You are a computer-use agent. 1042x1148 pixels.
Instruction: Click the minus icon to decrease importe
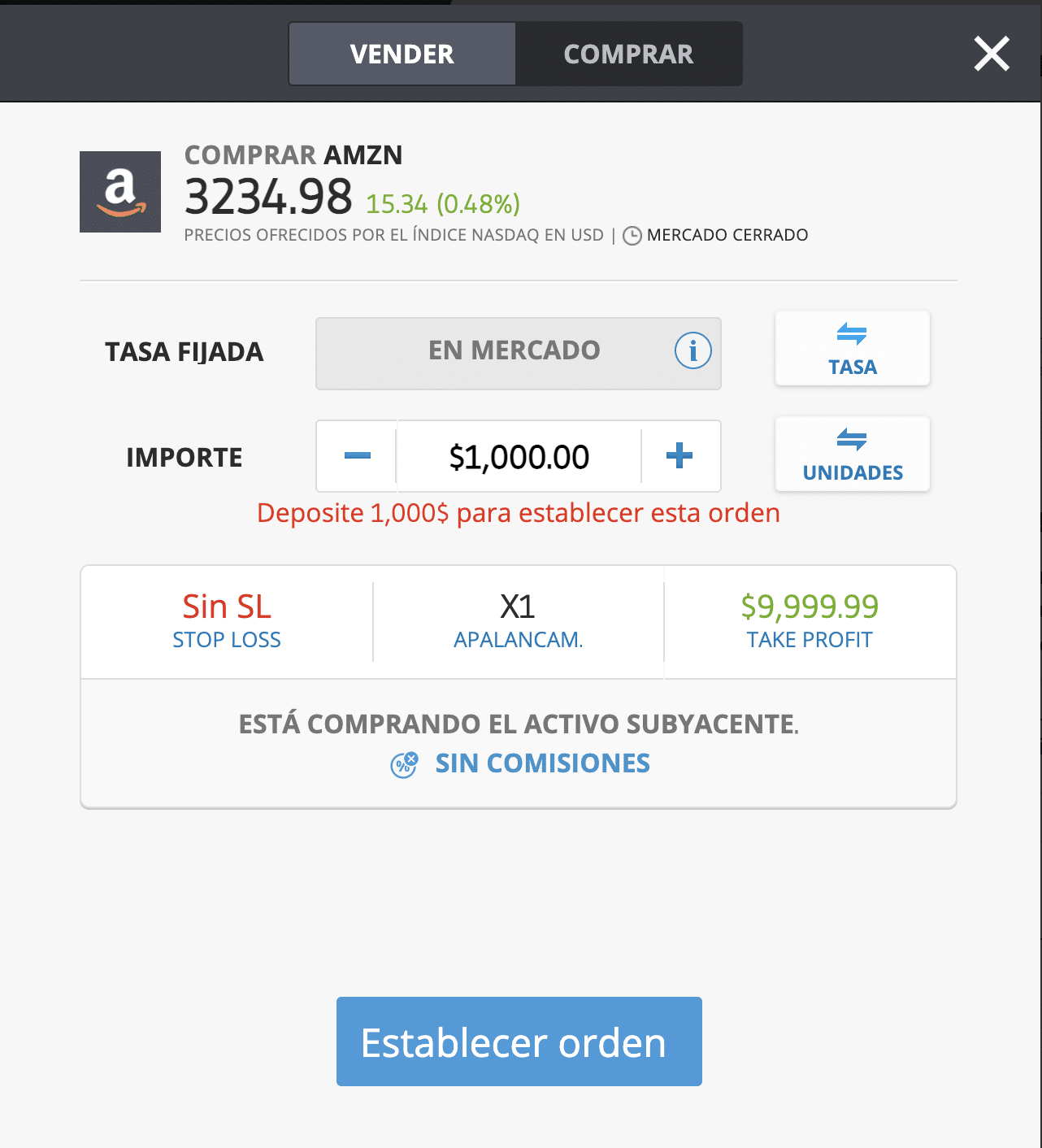(355, 456)
